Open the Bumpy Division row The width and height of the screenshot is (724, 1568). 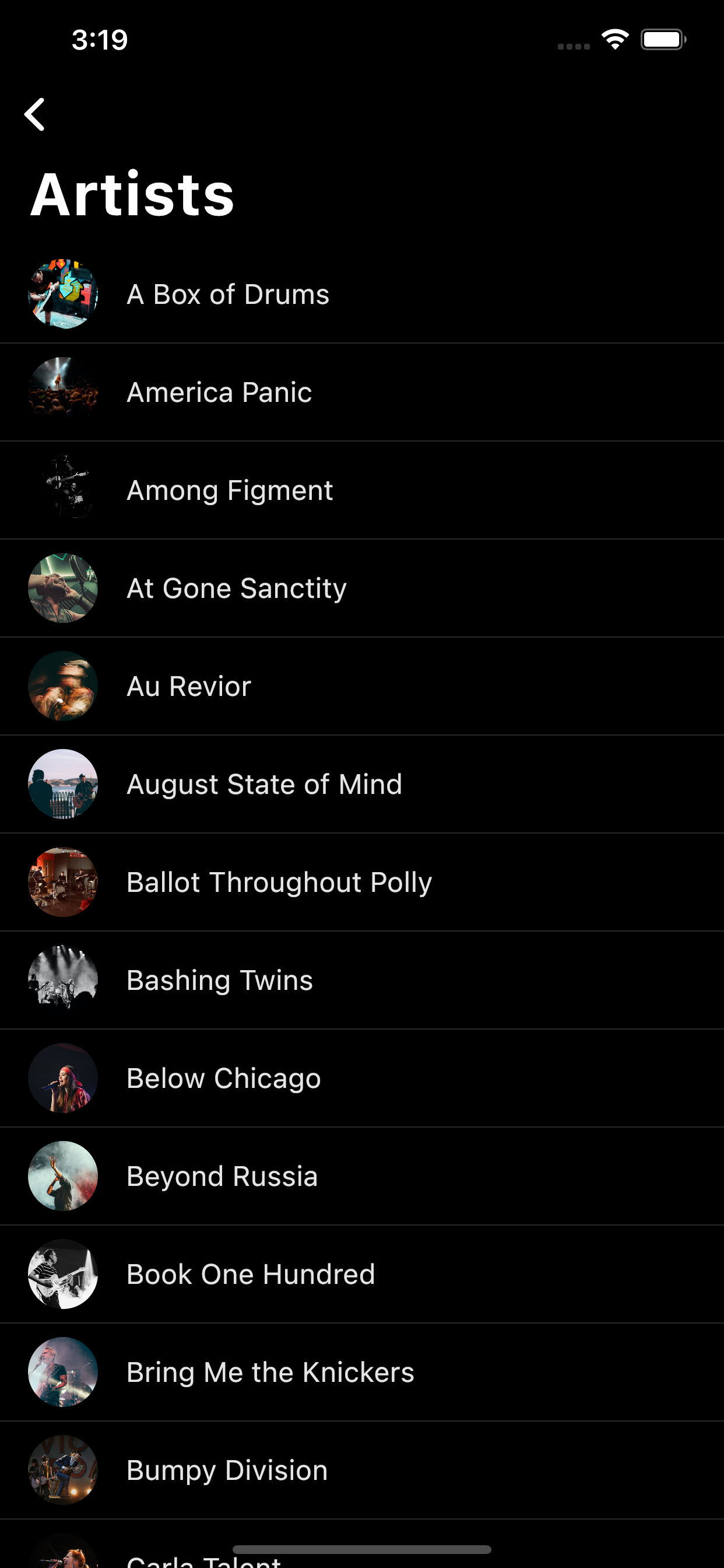[x=227, y=1471]
